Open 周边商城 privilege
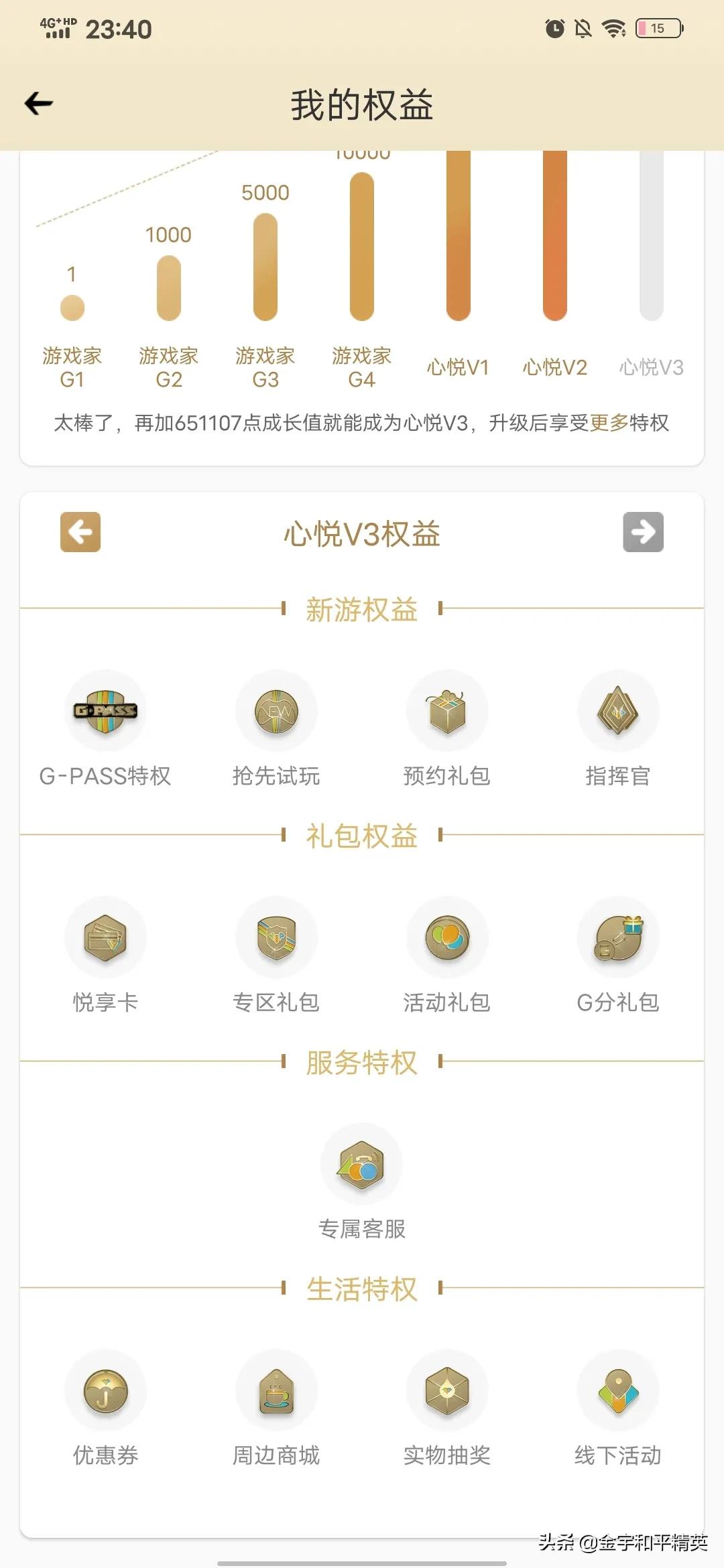Viewport: 724px width, 1568px height. [276, 1391]
